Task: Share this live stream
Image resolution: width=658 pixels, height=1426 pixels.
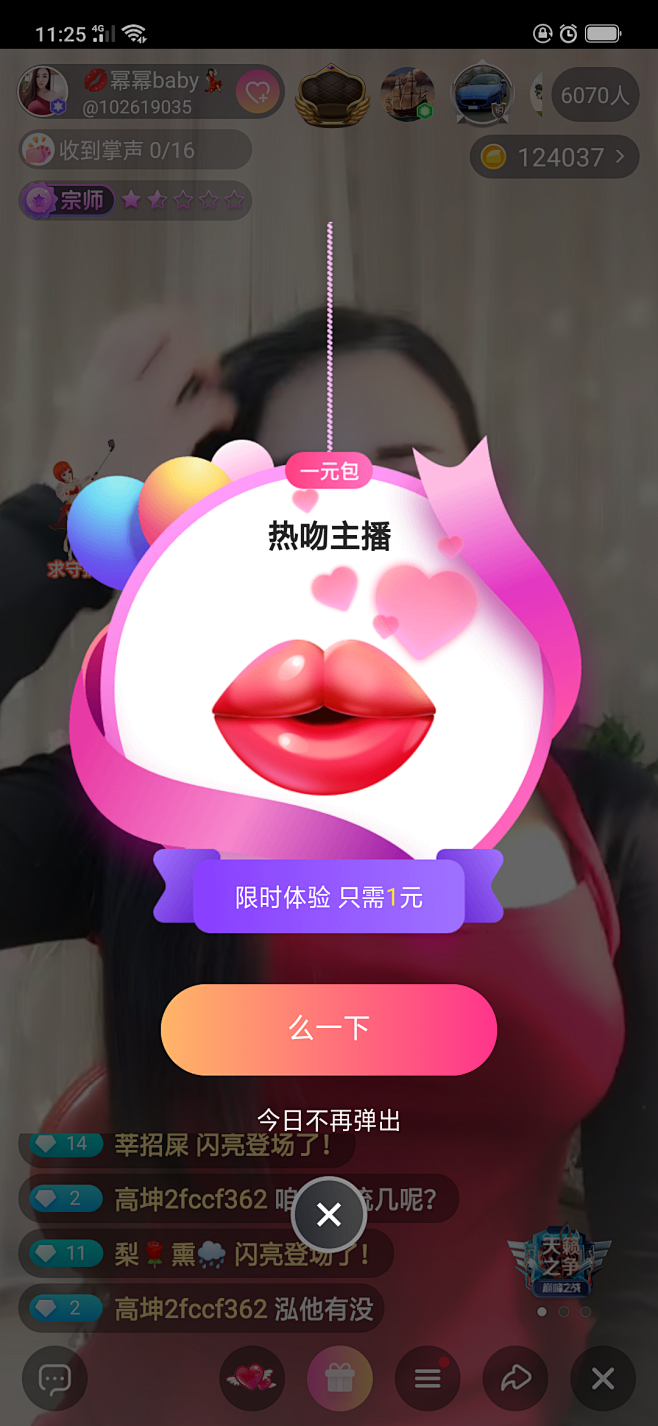Action: coord(515,1380)
